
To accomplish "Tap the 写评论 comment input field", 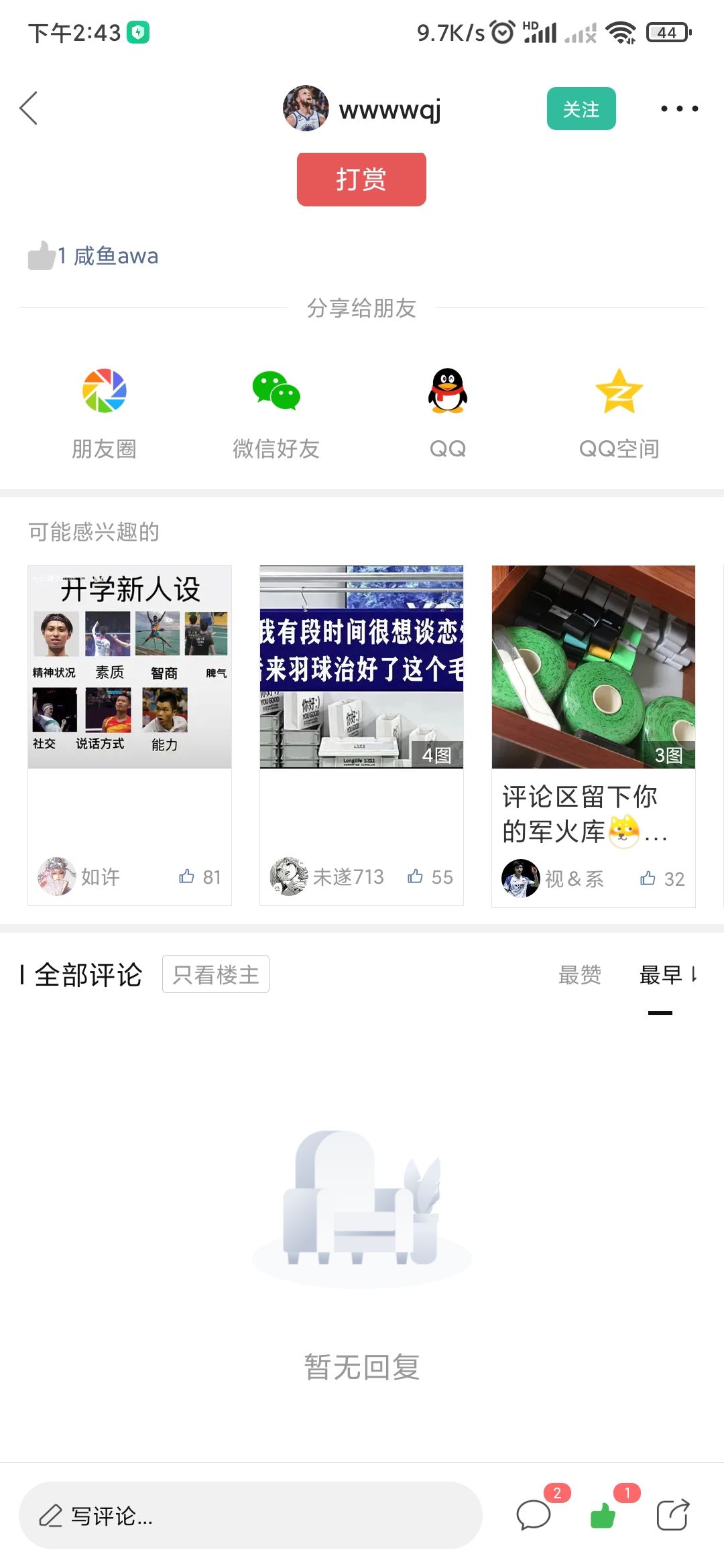I will pyautogui.click(x=250, y=1516).
